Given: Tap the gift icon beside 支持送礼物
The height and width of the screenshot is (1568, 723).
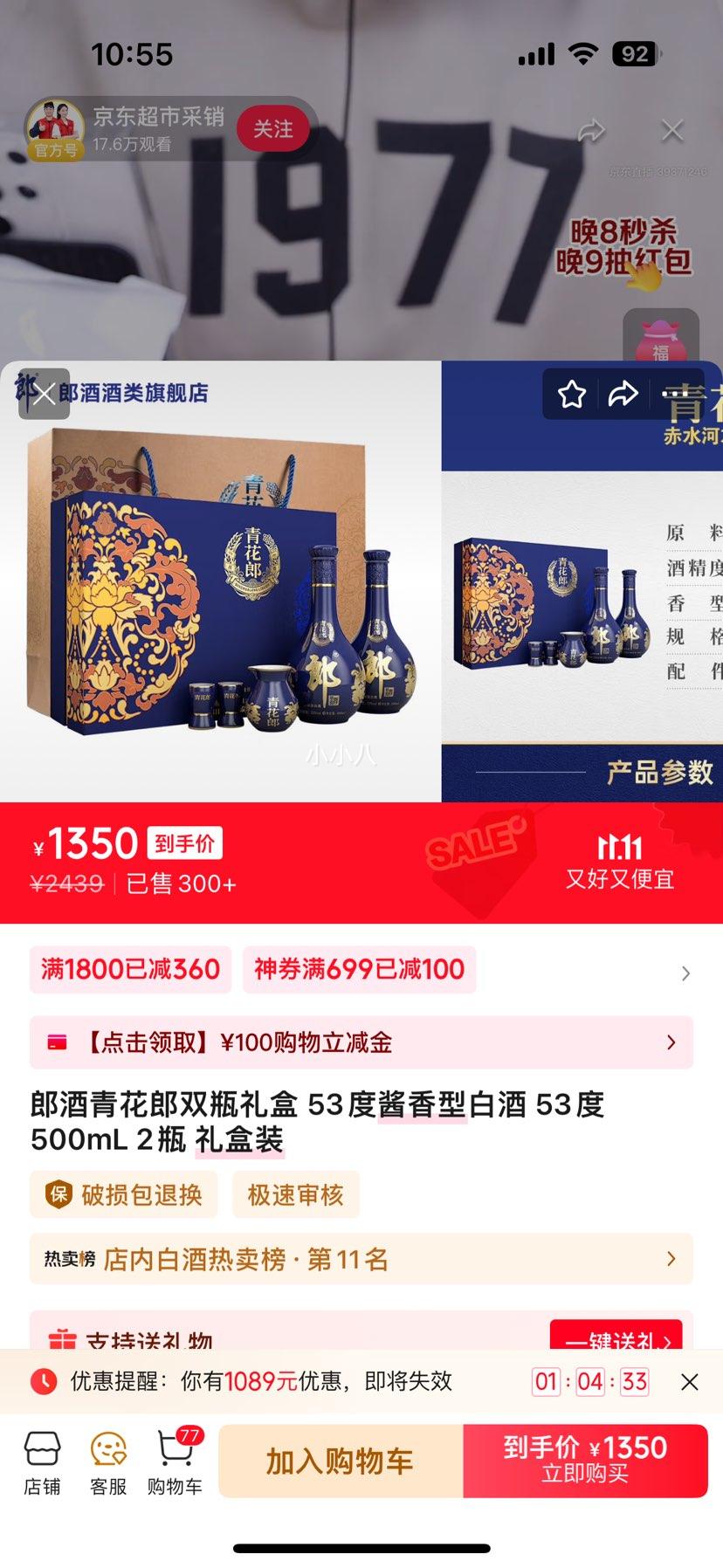Looking at the screenshot, I should (59, 1338).
